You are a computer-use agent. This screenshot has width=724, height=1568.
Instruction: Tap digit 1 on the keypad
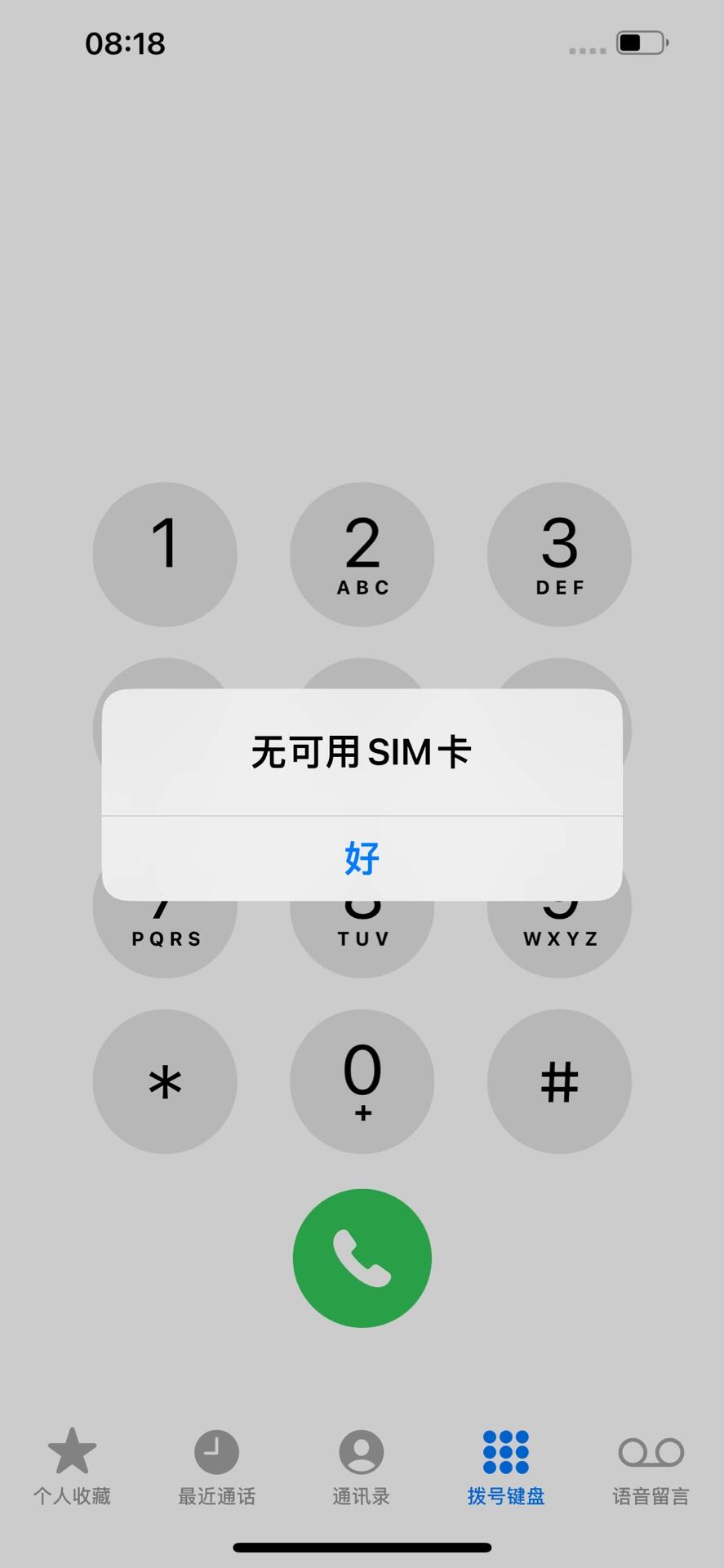coord(165,555)
